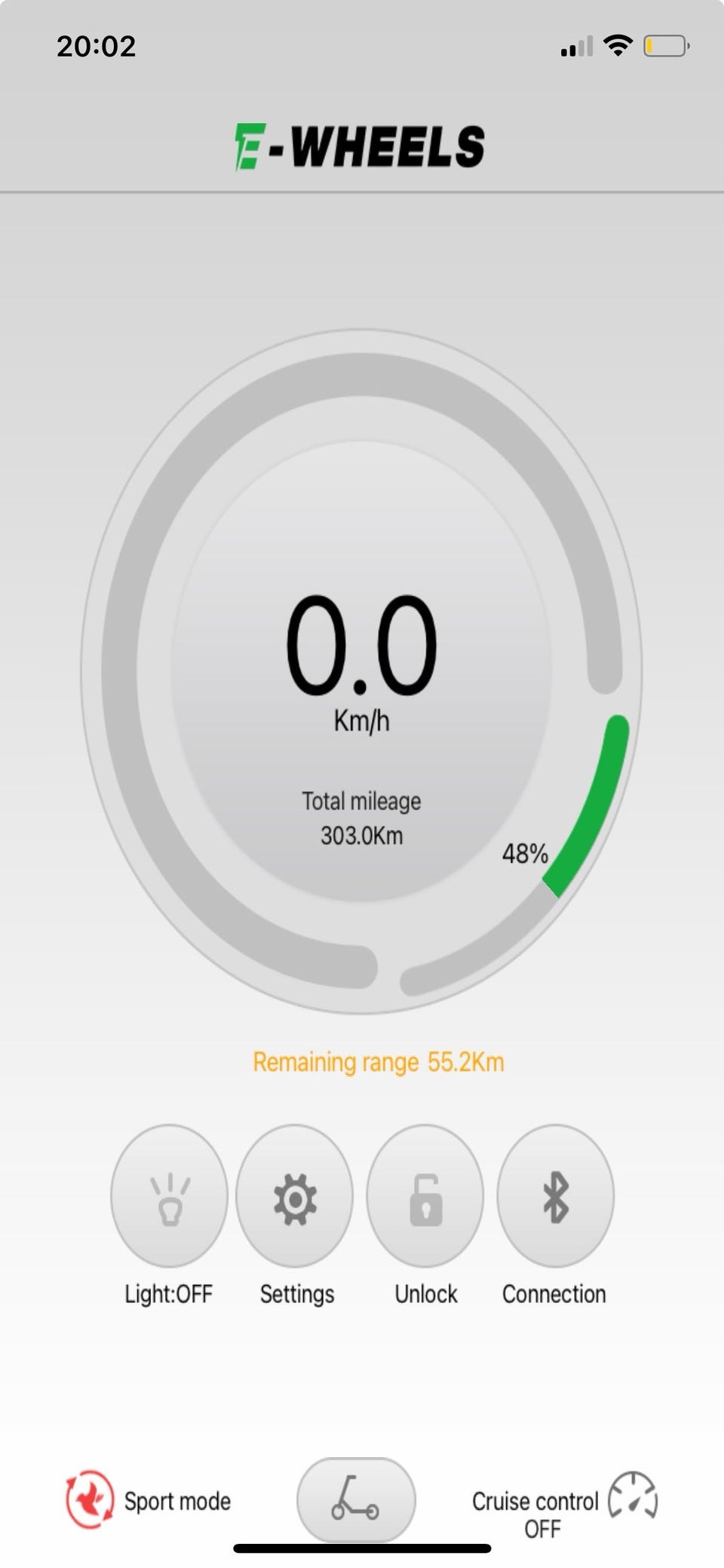Open the Settings gear button
Image resolution: width=724 pixels, height=1568 pixels.
coord(294,1195)
